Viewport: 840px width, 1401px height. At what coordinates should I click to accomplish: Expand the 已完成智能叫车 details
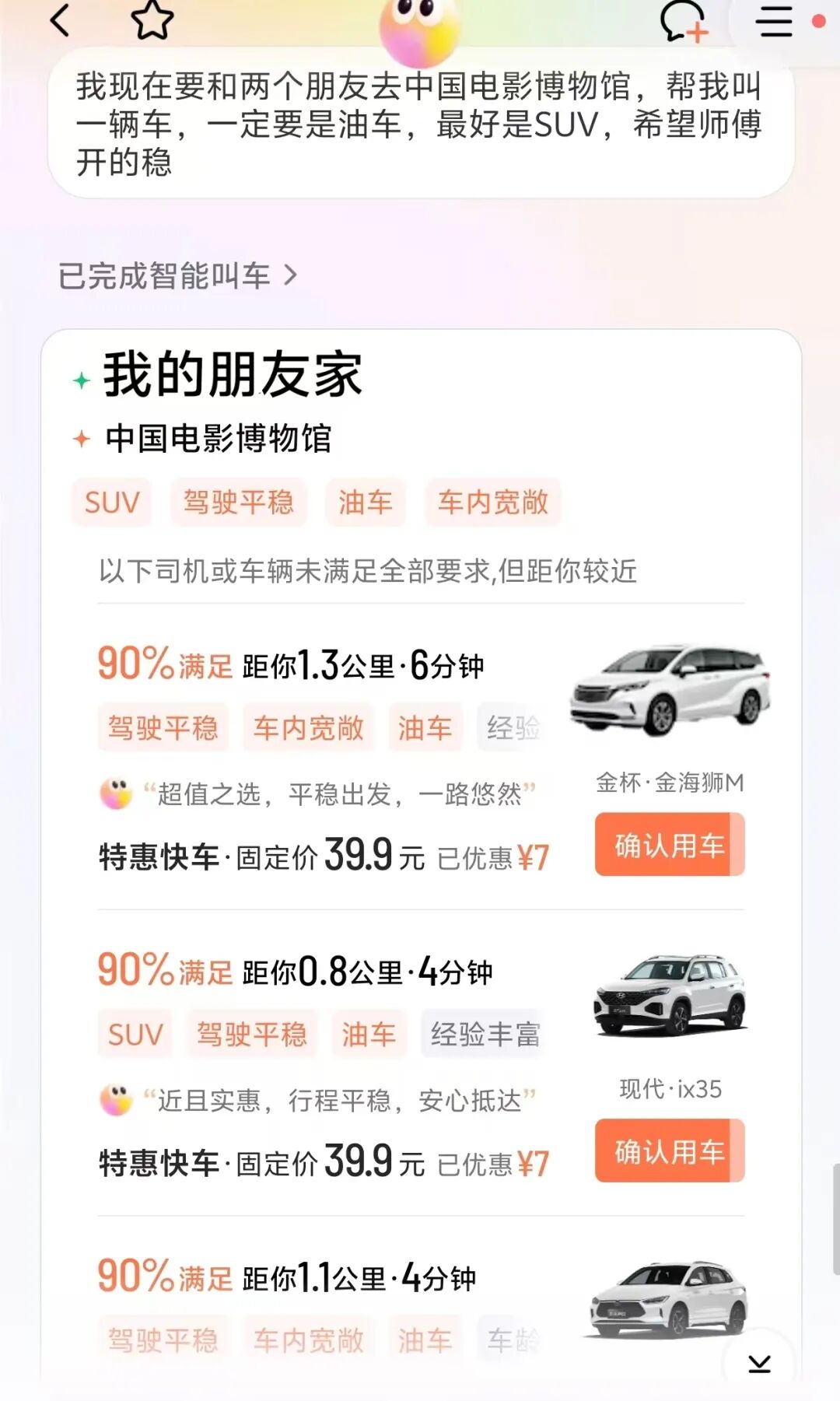click(178, 275)
